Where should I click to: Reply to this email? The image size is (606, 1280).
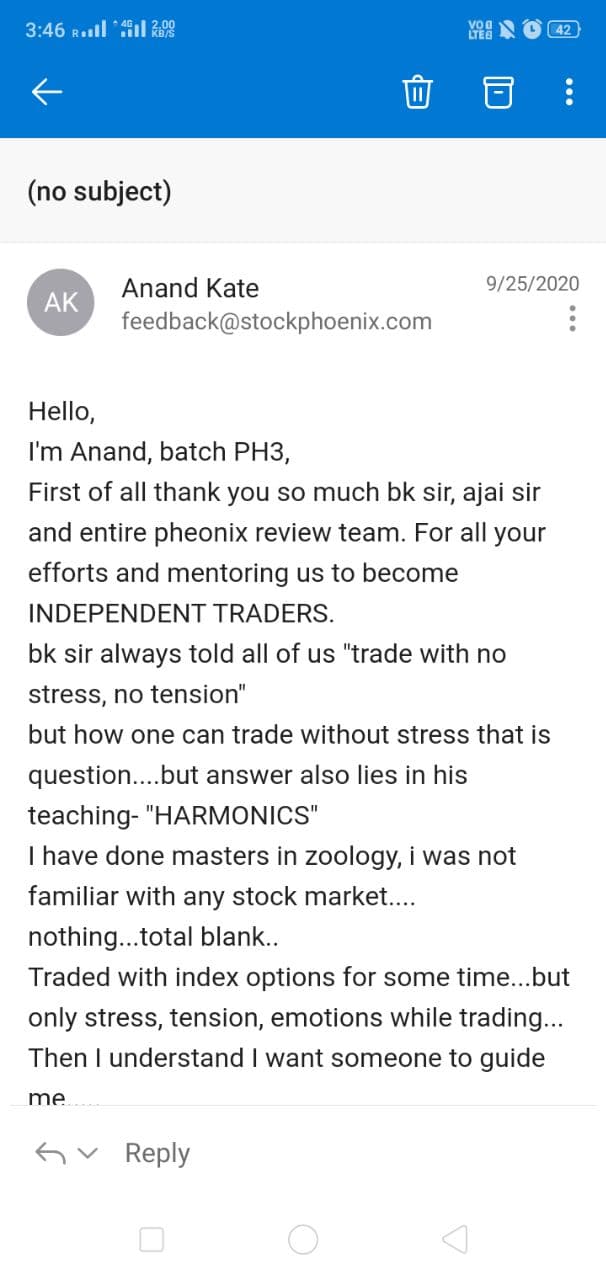pyautogui.click(x=156, y=1153)
